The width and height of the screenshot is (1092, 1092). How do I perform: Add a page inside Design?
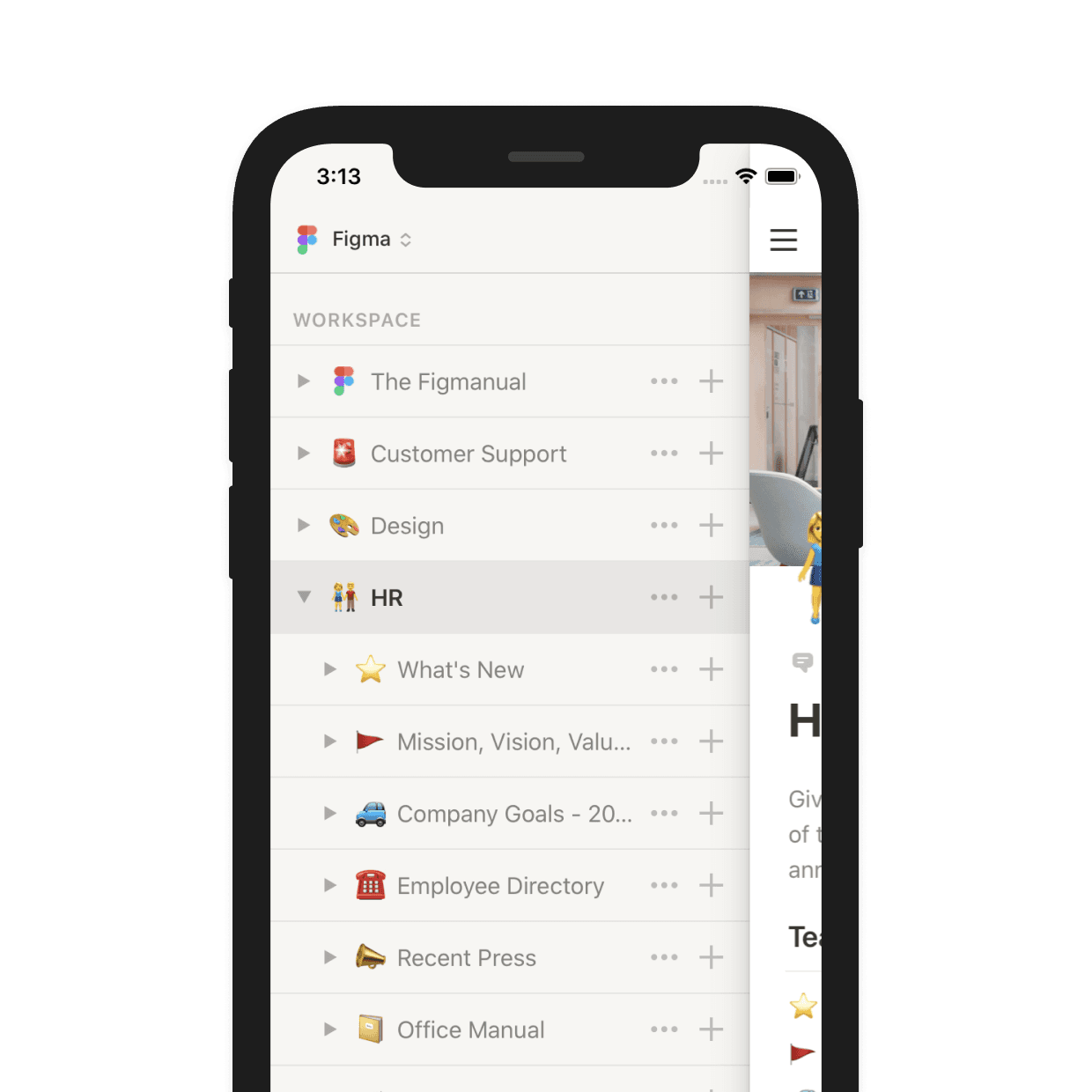click(x=711, y=526)
